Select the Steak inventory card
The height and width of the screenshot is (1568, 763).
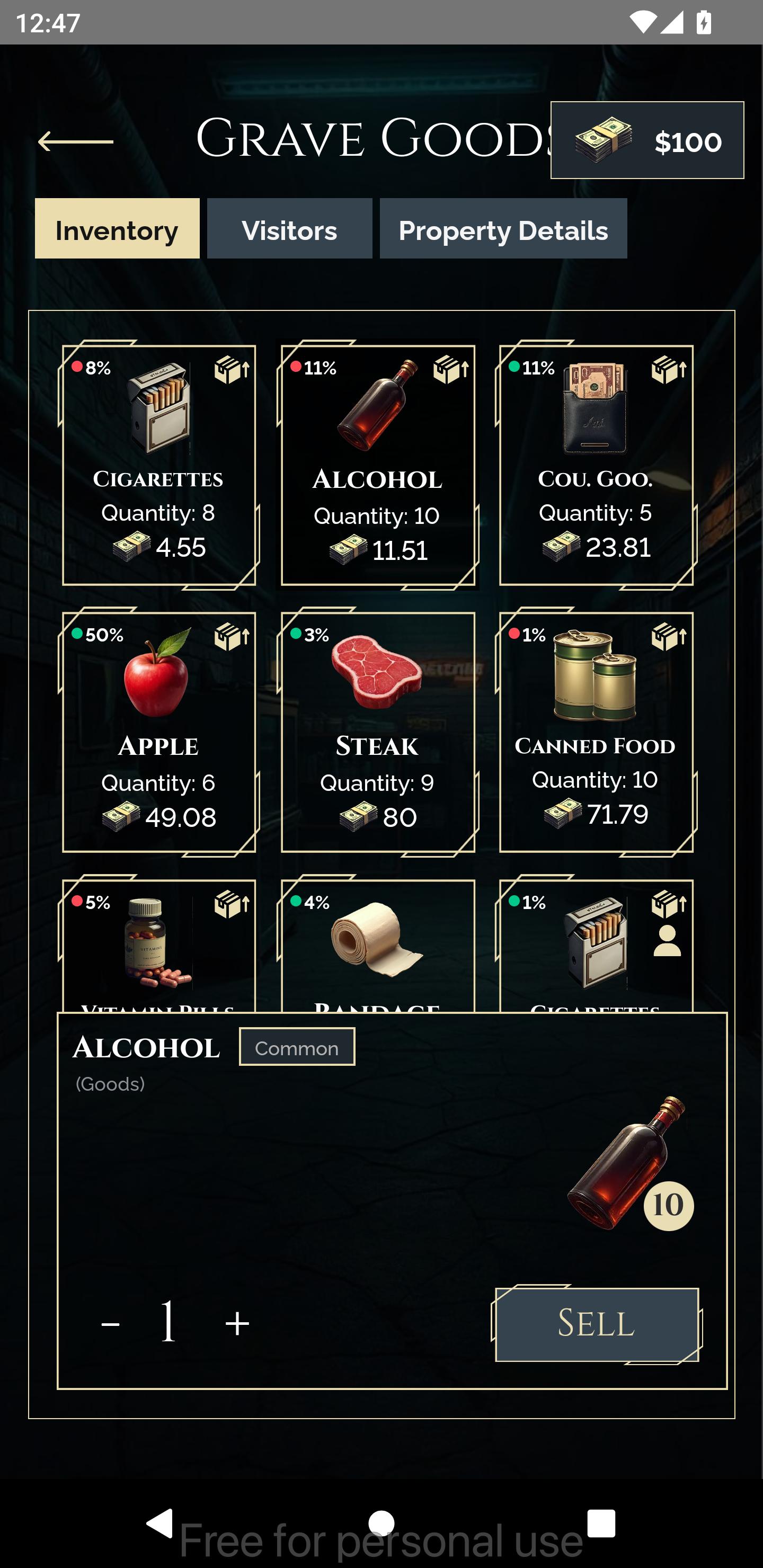tap(377, 732)
